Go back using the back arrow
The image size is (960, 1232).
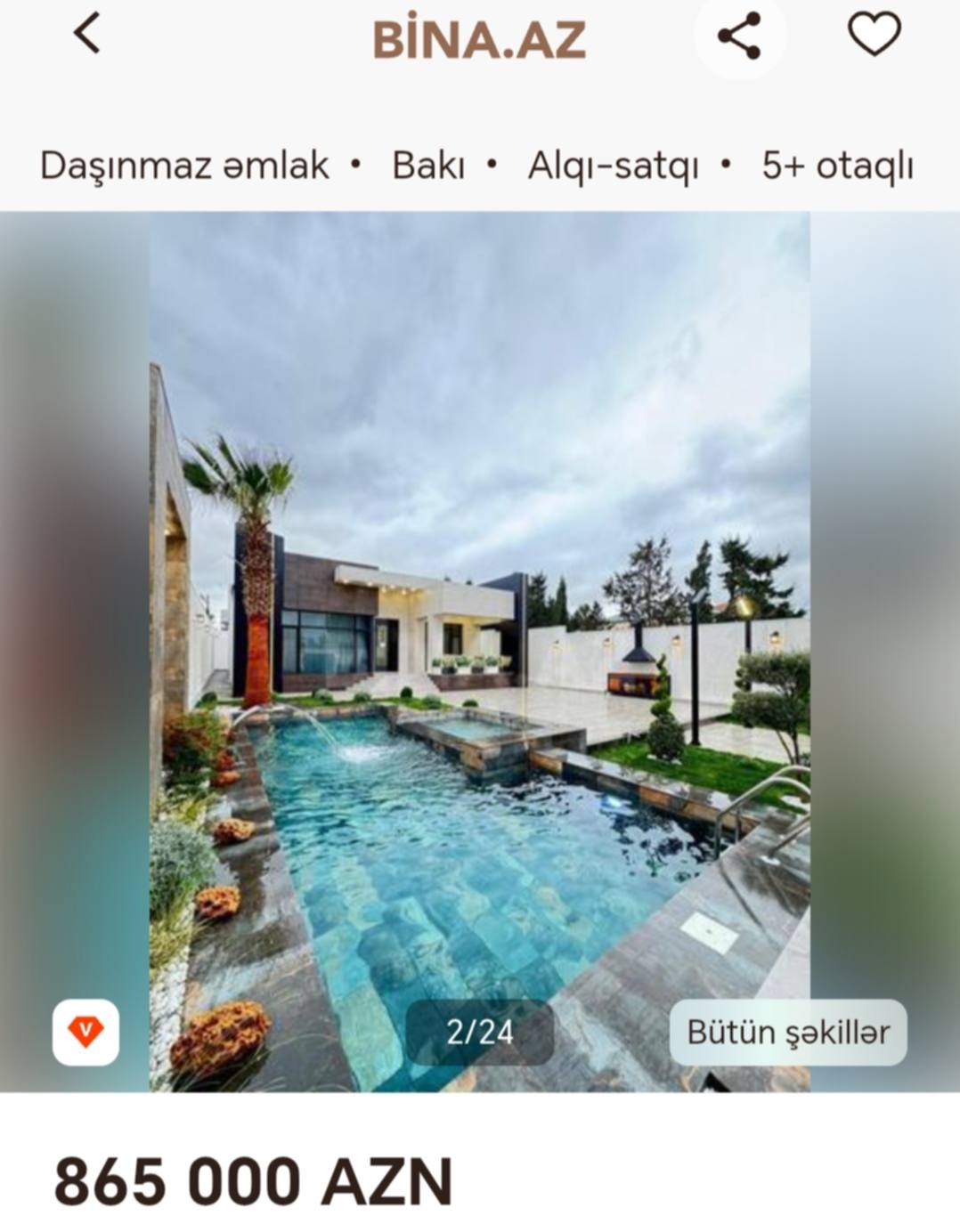86,35
